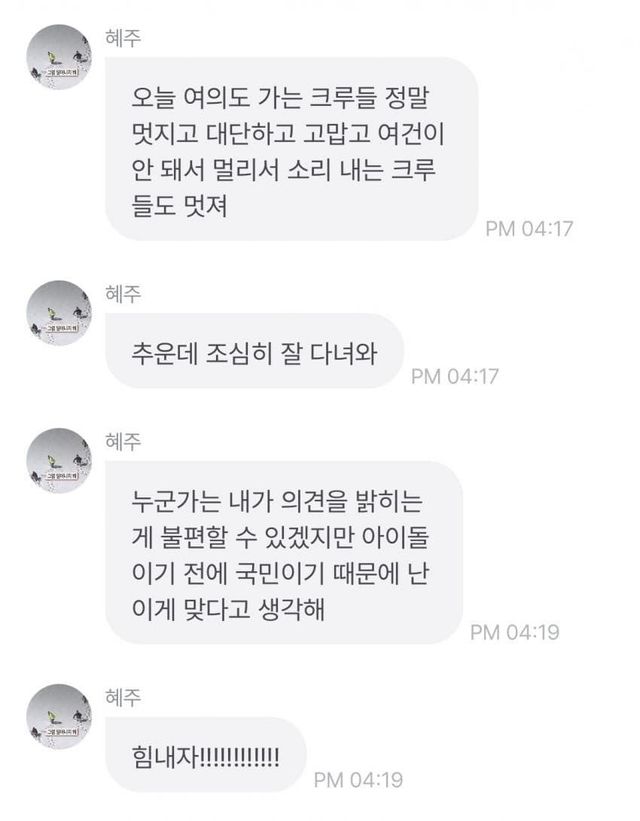Tap 혜주's profile picture beside the 누군가는 내가 message
Screen dimensions: 640x821
[x=58, y=460]
